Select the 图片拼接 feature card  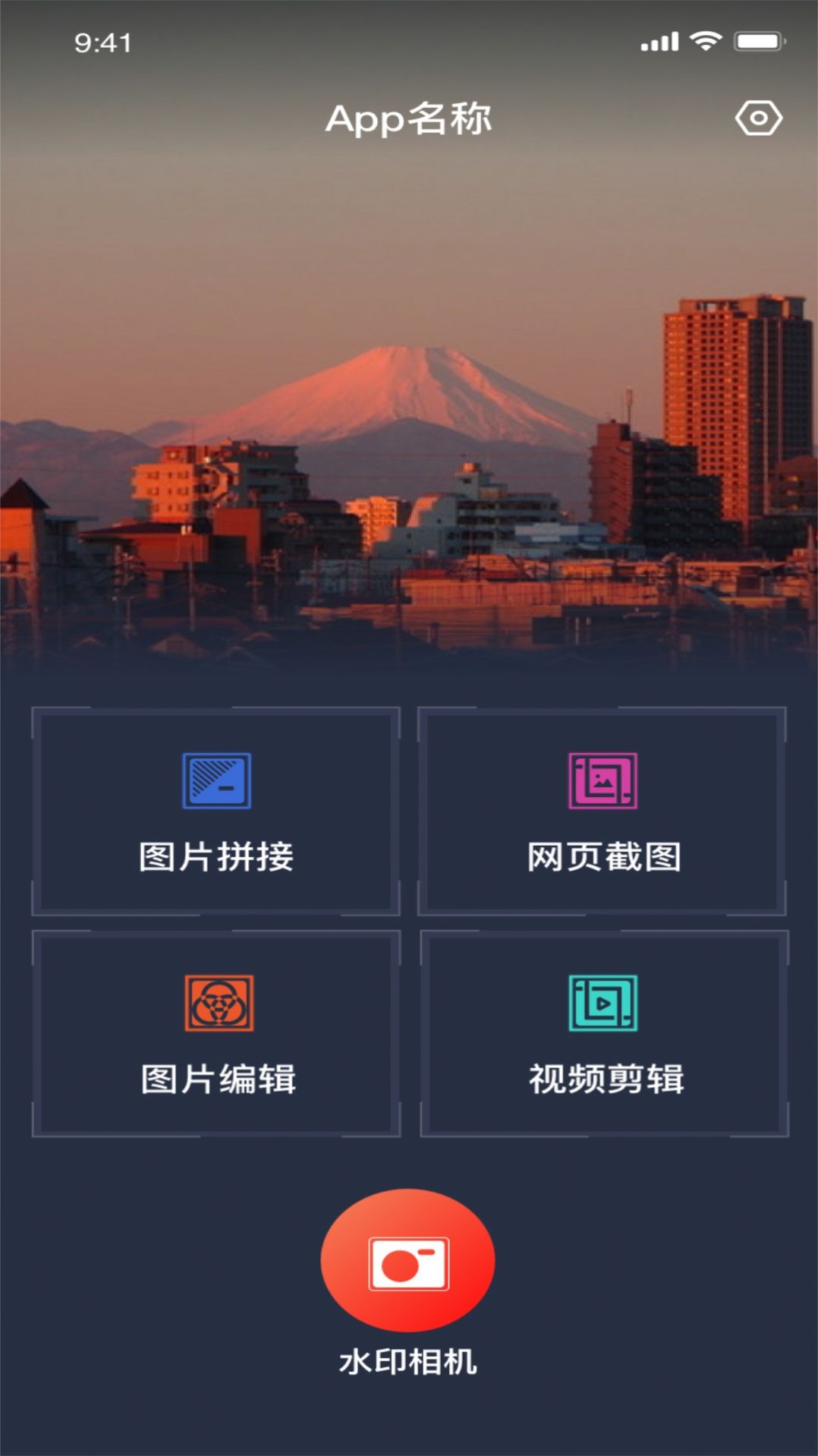[215, 812]
